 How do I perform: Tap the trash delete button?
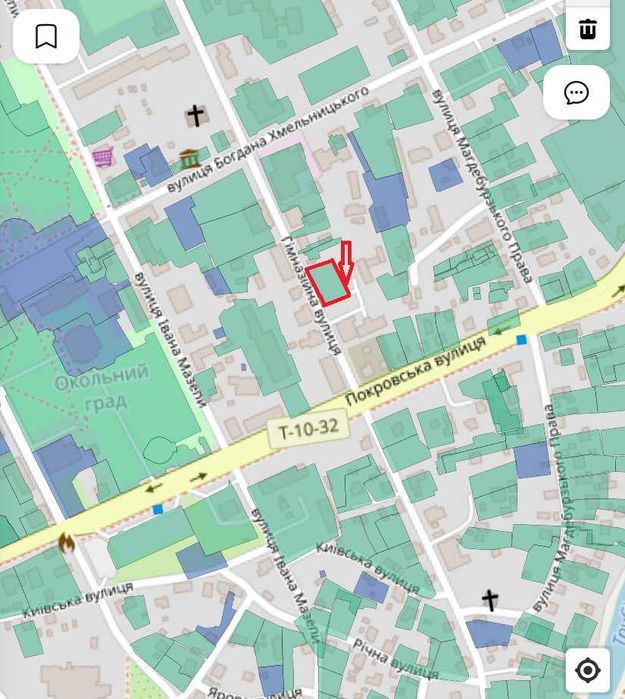coord(587,27)
